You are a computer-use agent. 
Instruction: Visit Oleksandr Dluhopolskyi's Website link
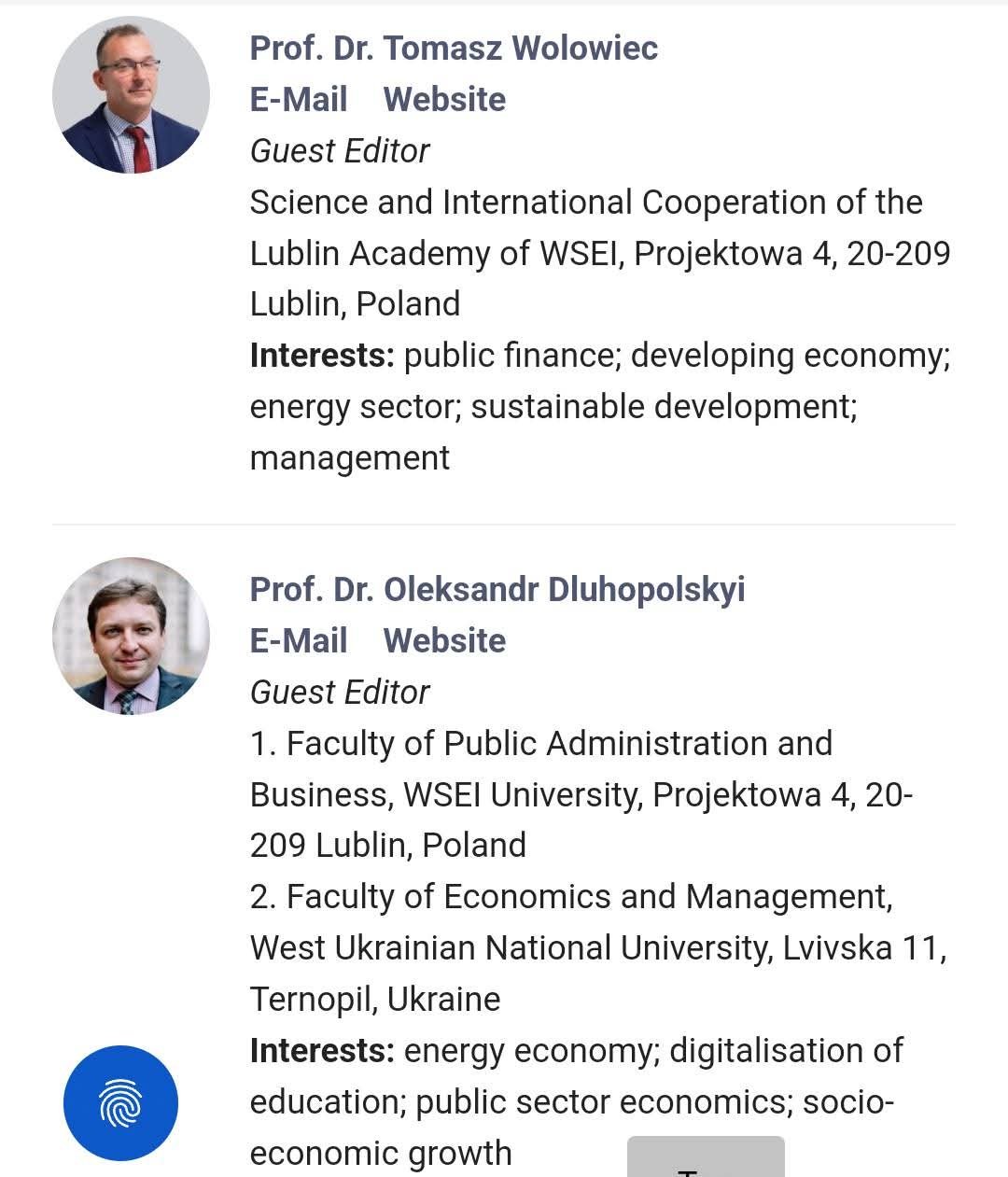pyautogui.click(x=444, y=641)
